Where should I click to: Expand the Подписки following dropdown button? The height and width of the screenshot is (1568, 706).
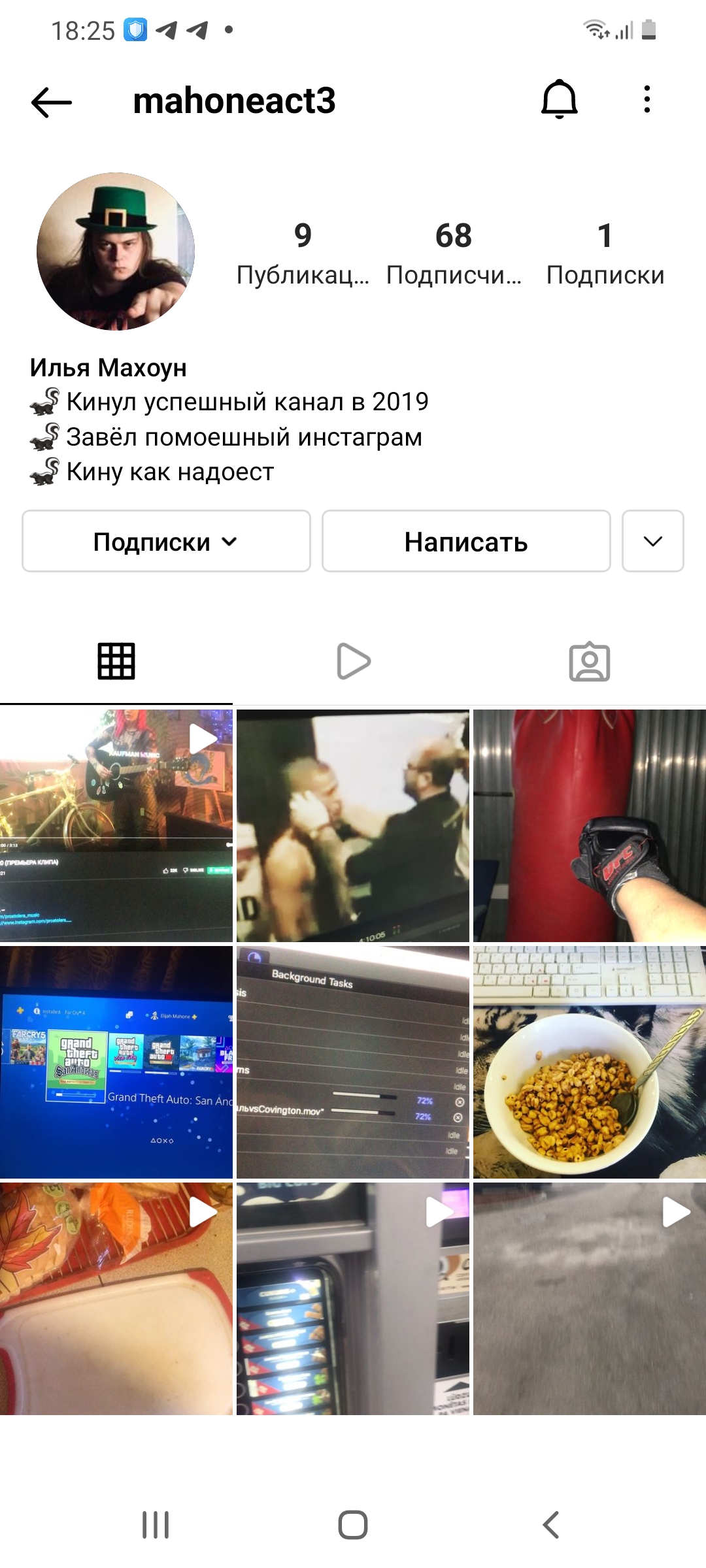166,542
